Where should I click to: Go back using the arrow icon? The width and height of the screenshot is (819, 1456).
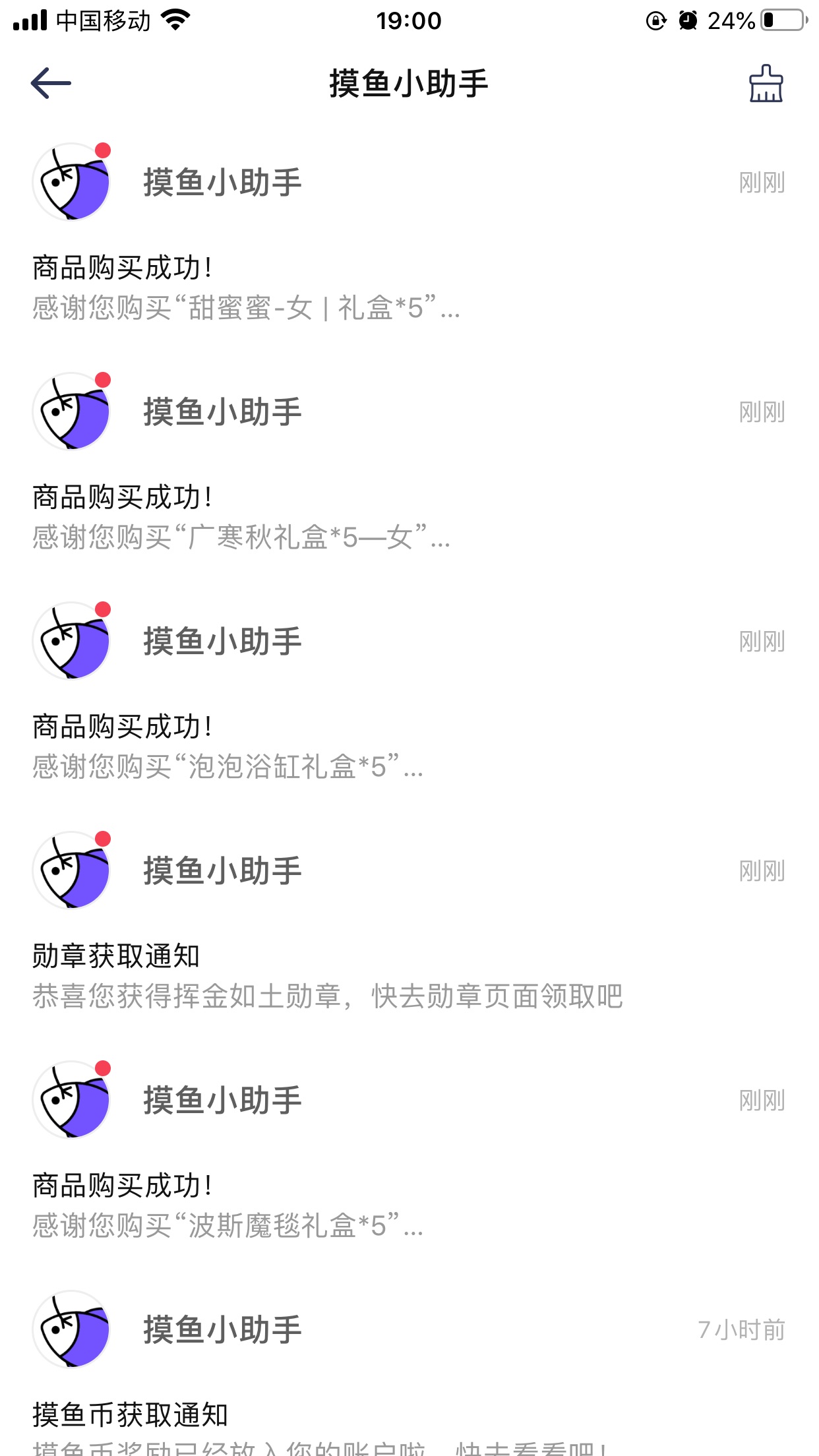[51, 83]
